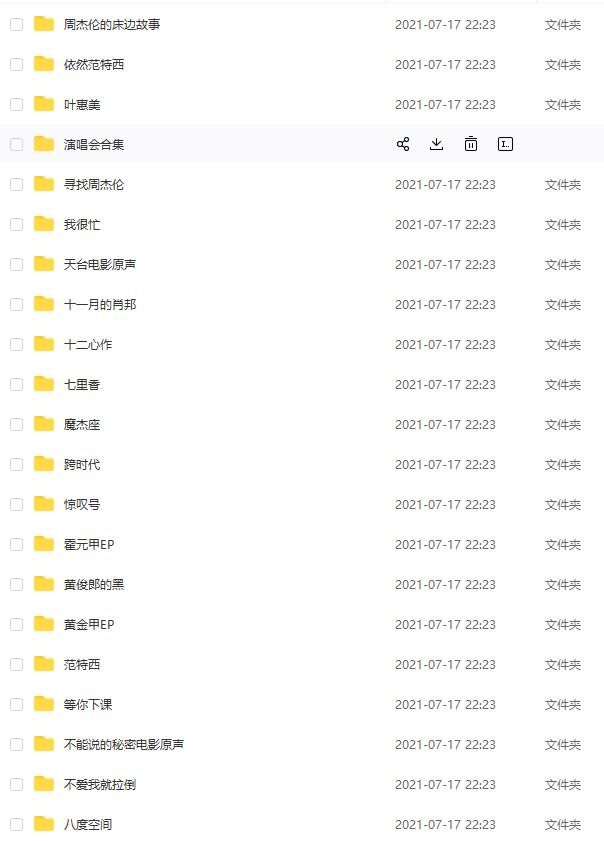Rename the 演唱会合集 folder
Image resolution: width=604 pixels, height=841 pixels.
click(505, 144)
